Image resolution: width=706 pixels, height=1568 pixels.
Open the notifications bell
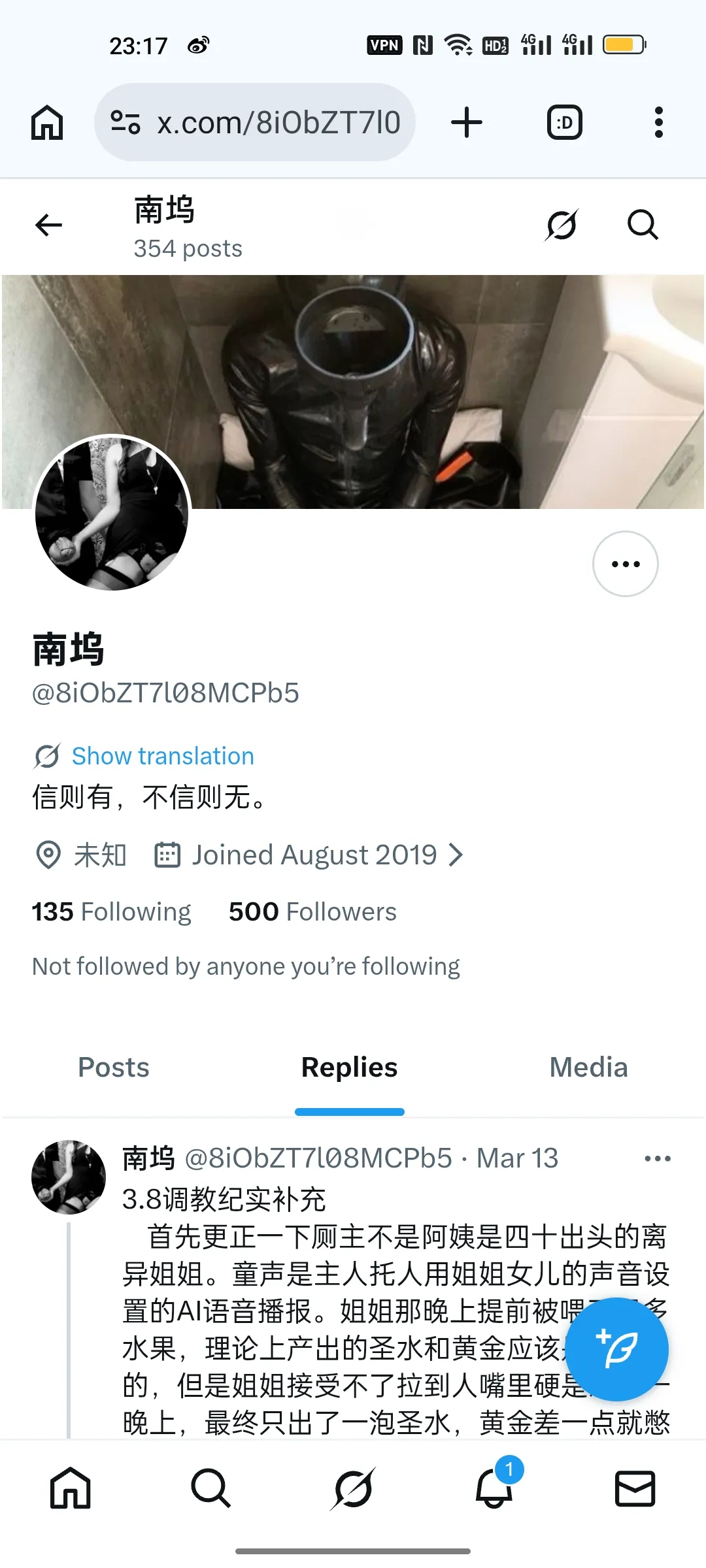point(494,1489)
